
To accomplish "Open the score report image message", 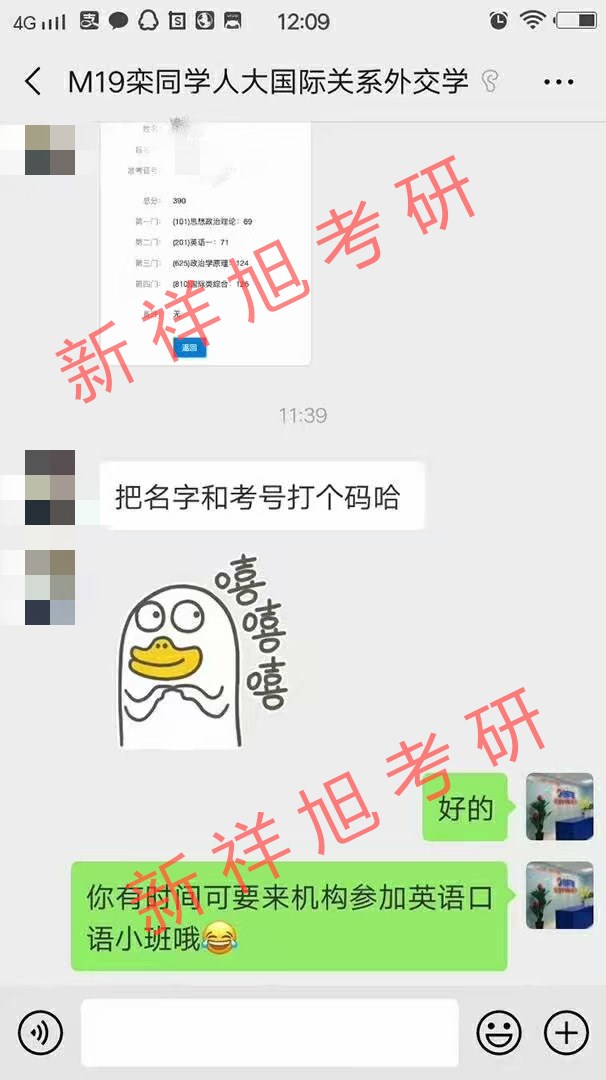I will pos(205,240).
